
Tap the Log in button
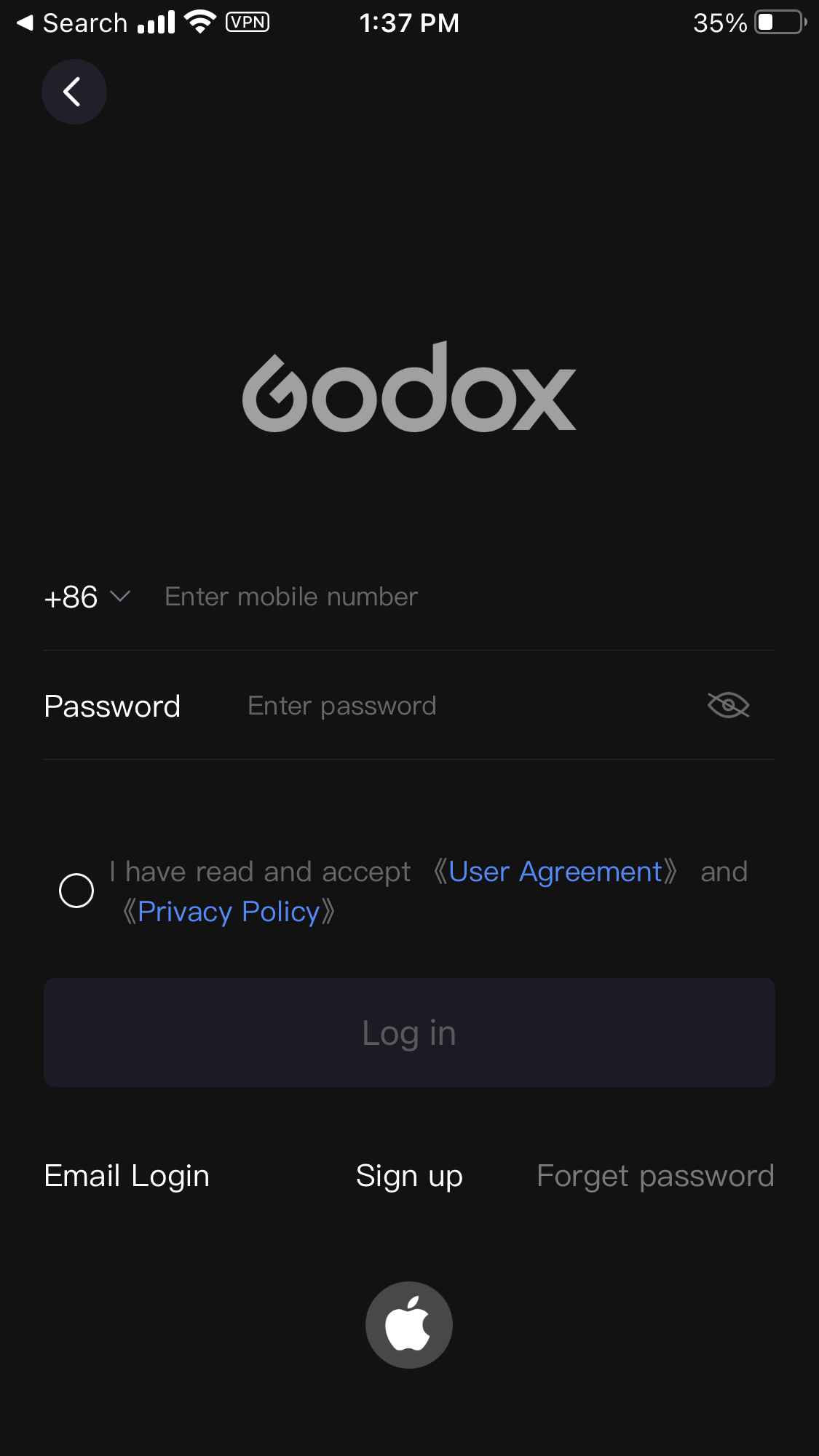click(409, 1033)
